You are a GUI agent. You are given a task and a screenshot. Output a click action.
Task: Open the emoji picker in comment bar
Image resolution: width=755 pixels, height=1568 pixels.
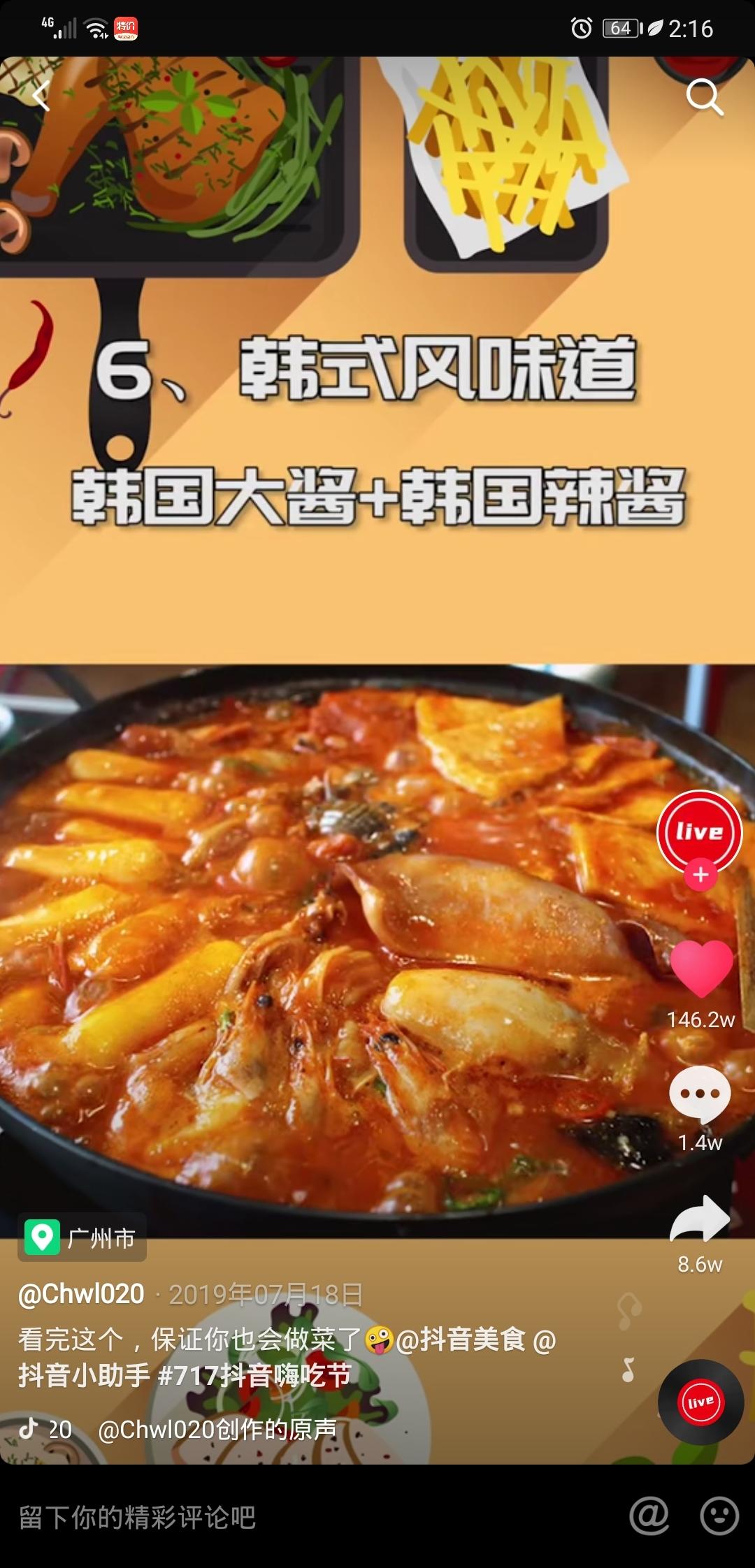(x=719, y=1516)
